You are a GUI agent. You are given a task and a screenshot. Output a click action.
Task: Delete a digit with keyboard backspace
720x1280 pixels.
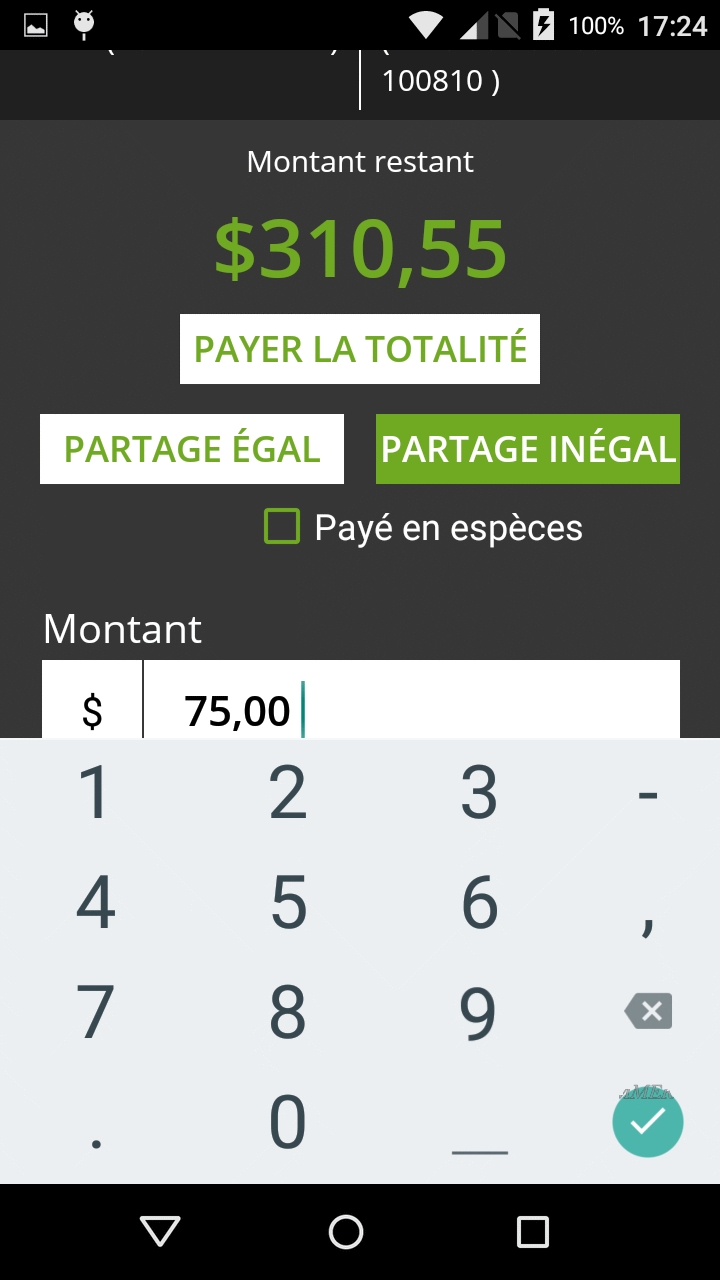coord(648,1011)
